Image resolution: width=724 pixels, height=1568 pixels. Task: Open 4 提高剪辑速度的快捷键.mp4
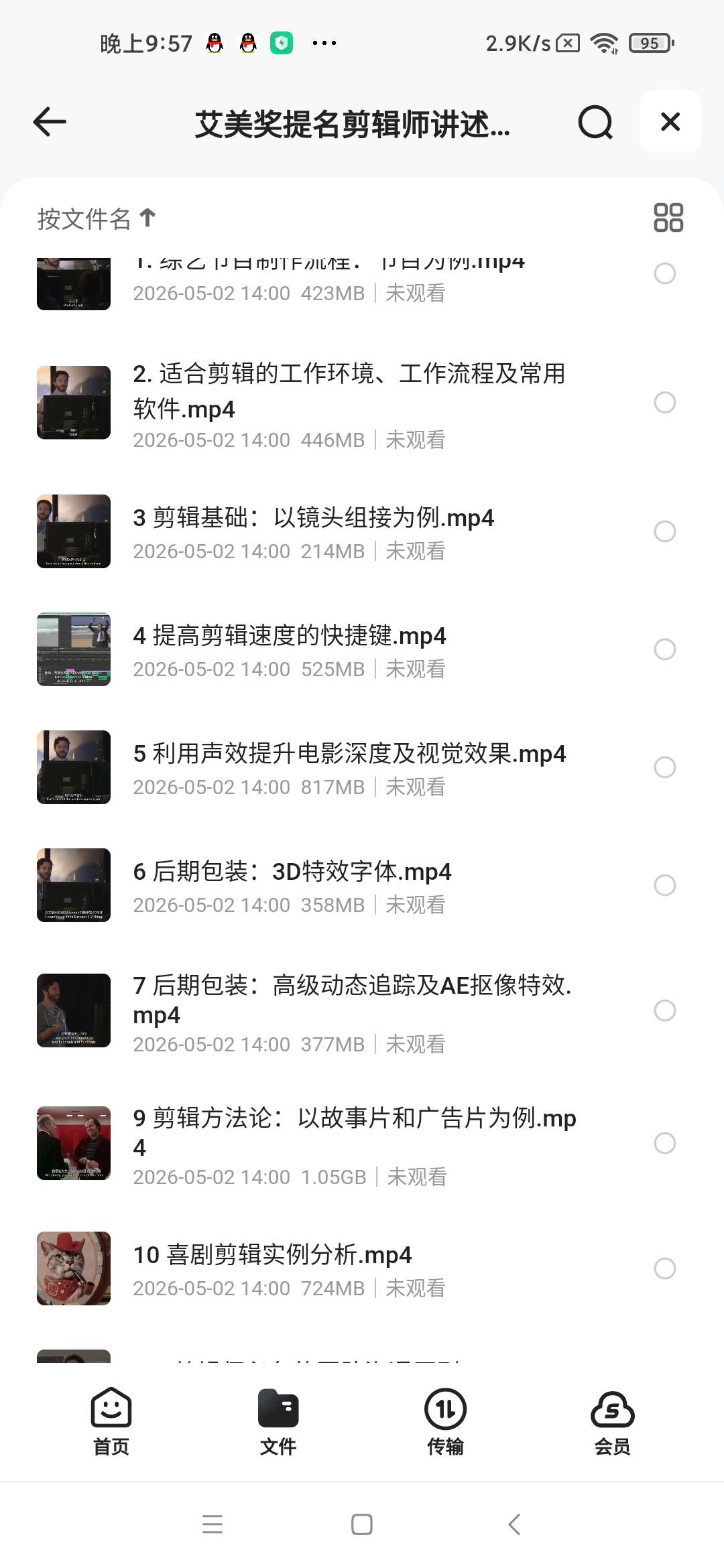coord(289,636)
